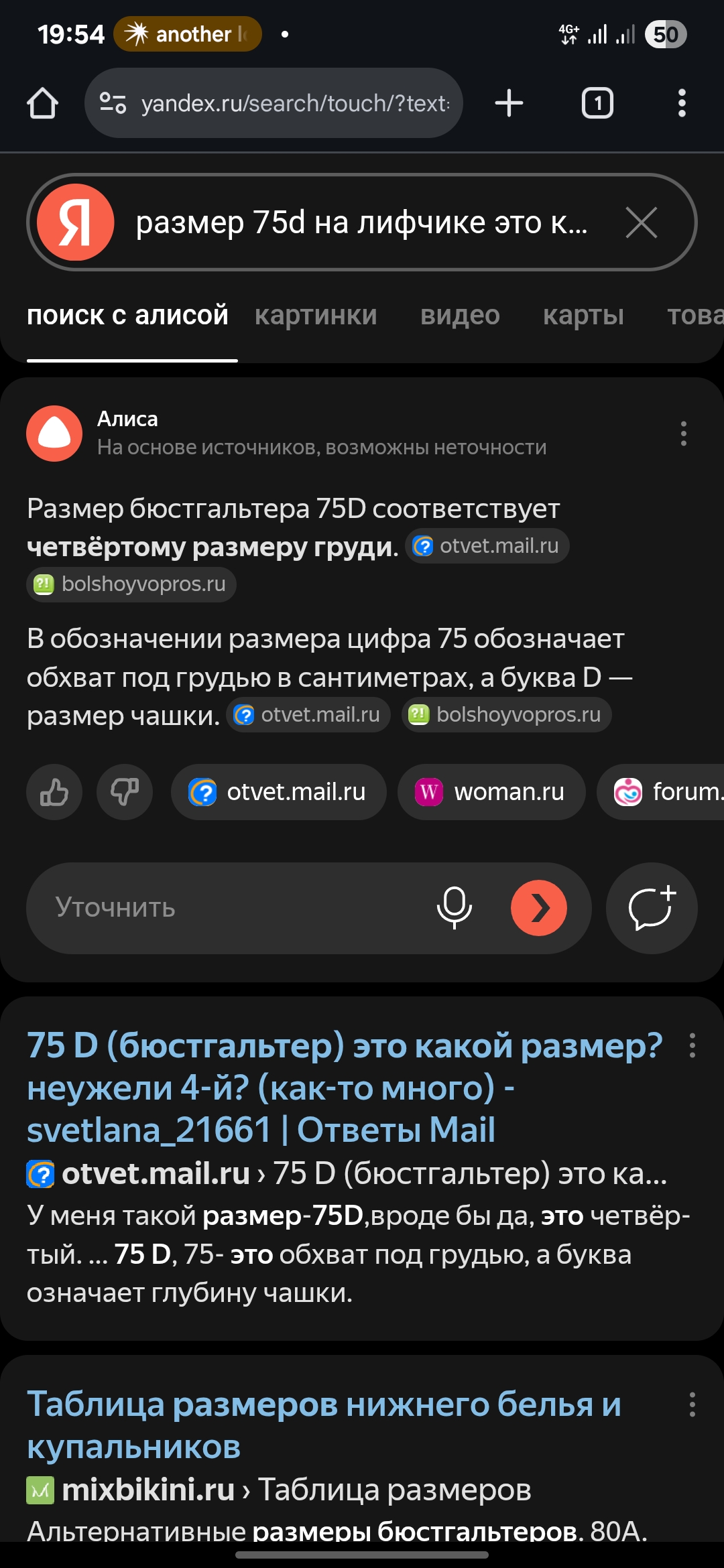
Task: Tap the Уточнить input field
Action: tap(228, 908)
